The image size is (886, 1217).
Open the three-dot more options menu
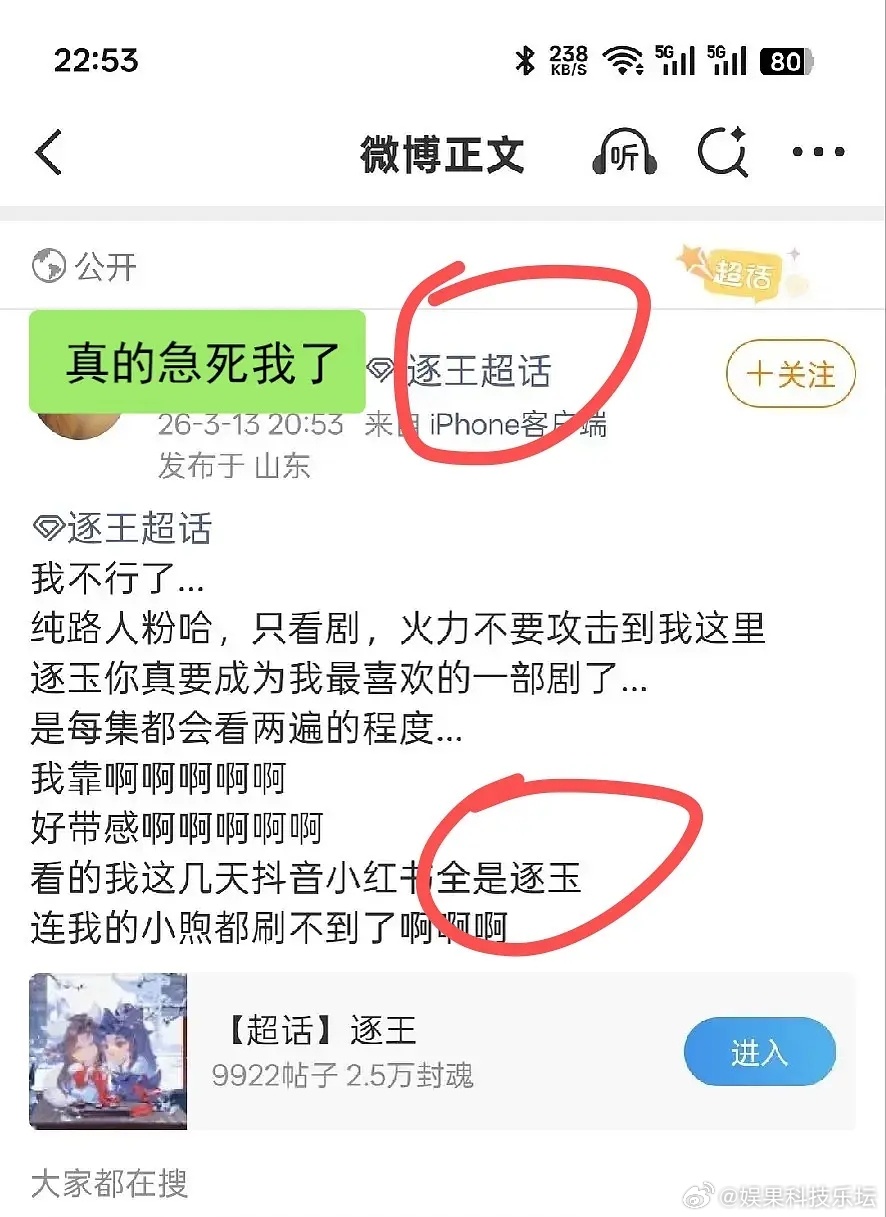point(817,152)
